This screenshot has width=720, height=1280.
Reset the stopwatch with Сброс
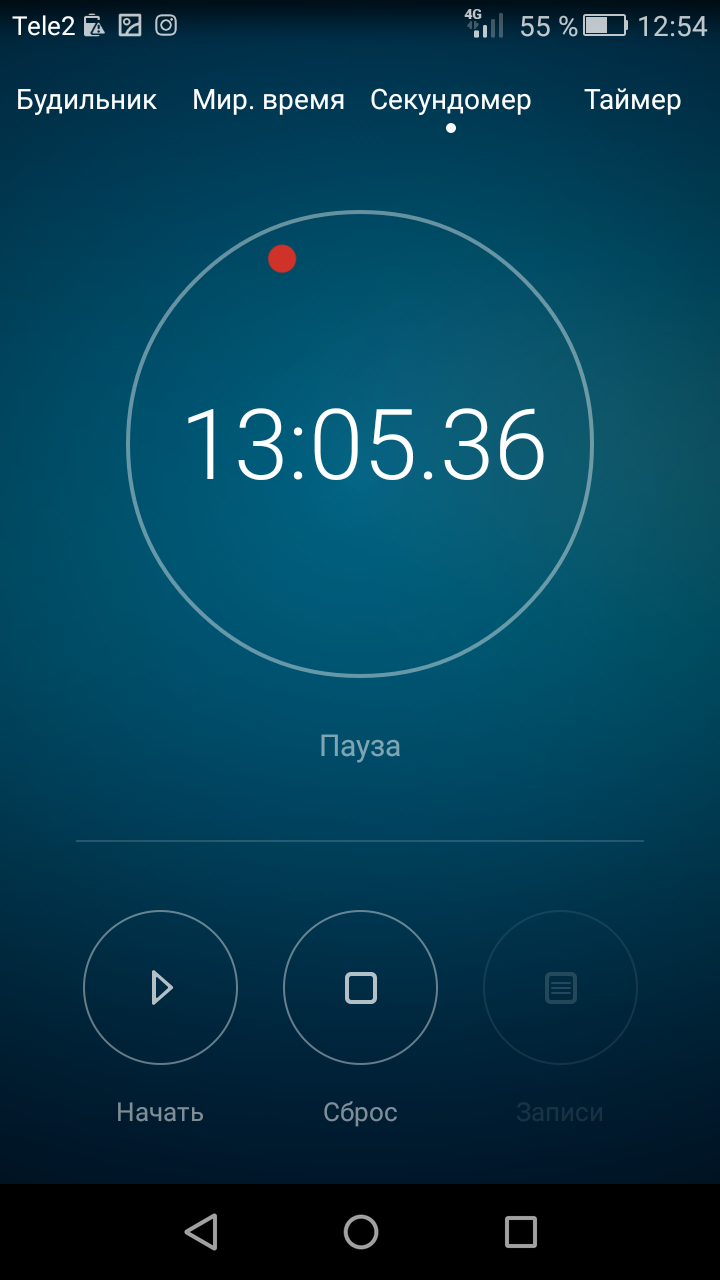[x=360, y=988]
